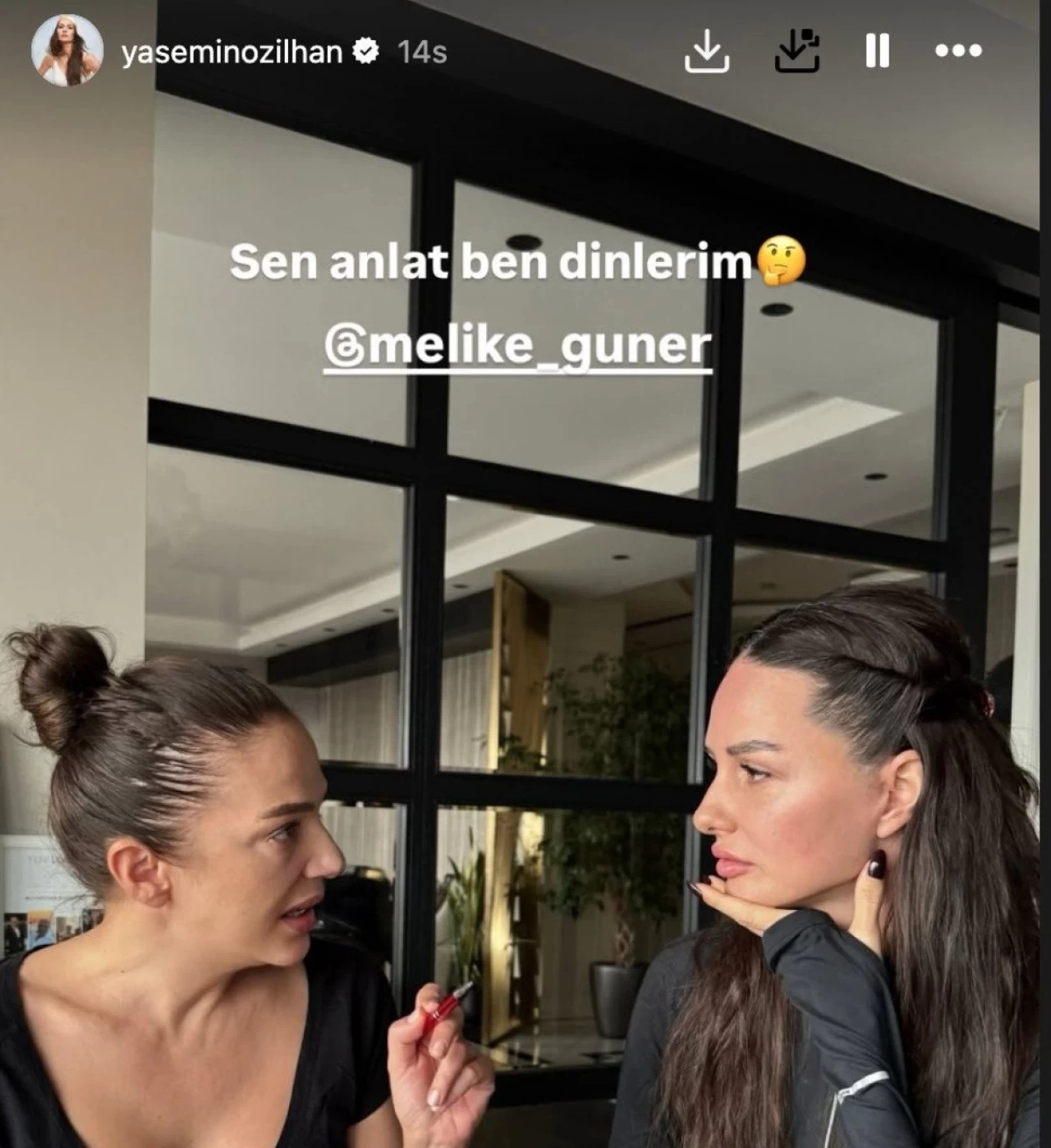Screen dimensions: 1051x1148
Task: Pause the story playback
Action: tap(877, 51)
